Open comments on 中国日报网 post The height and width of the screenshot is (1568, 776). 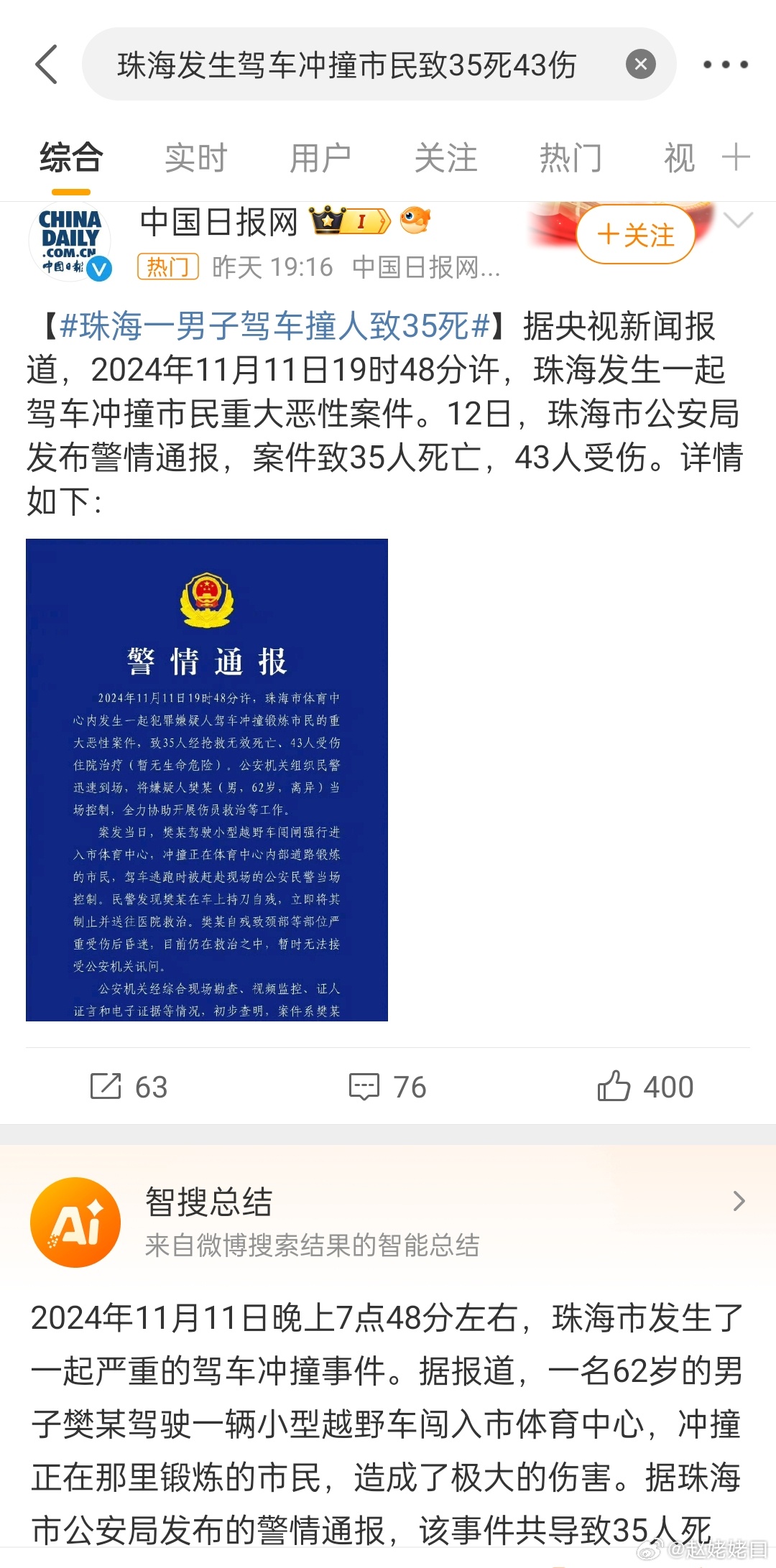pos(387,1087)
